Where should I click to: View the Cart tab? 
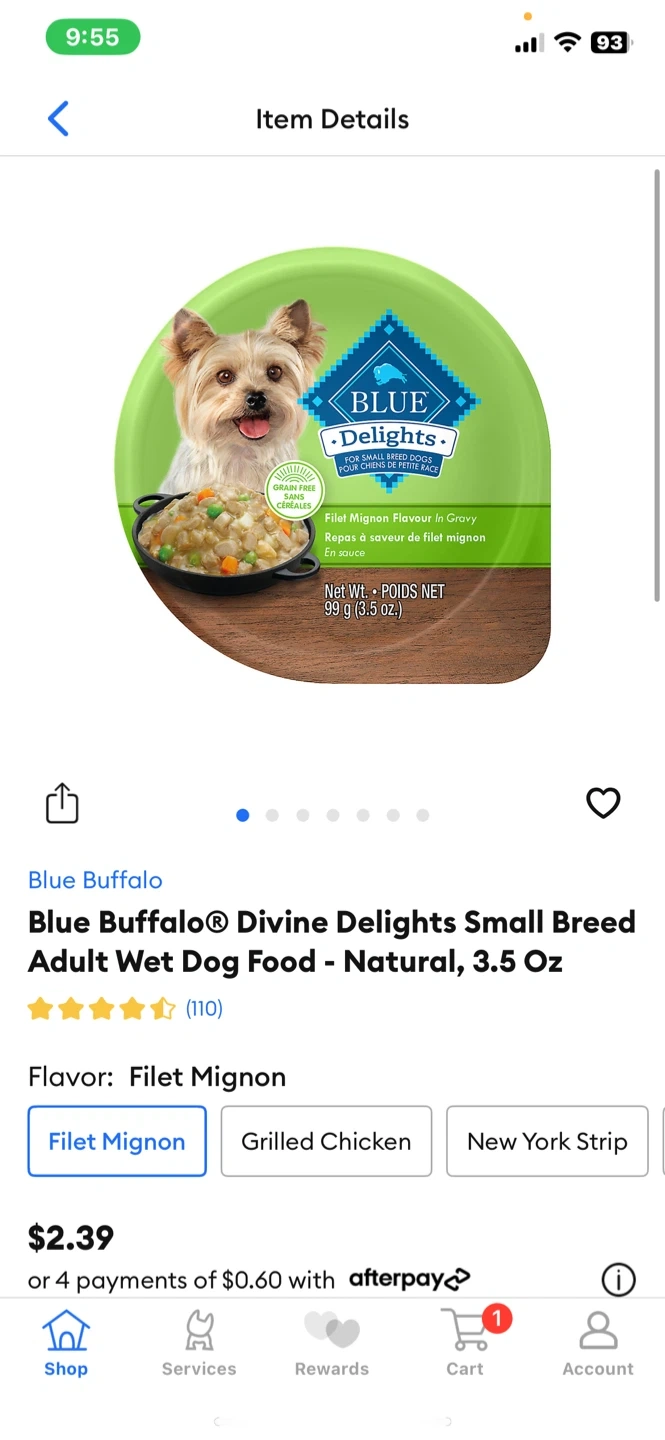(466, 1344)
